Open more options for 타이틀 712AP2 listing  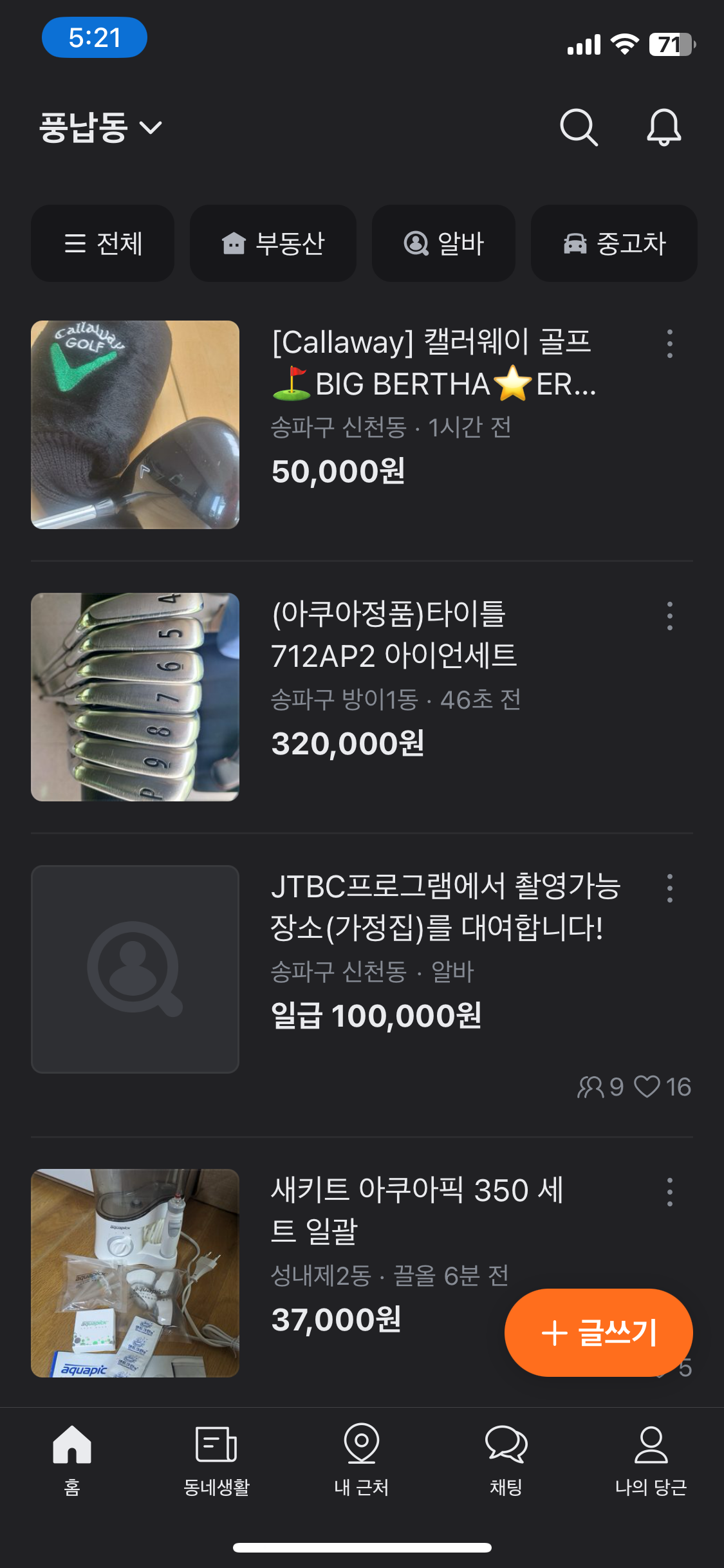(670, 616)
